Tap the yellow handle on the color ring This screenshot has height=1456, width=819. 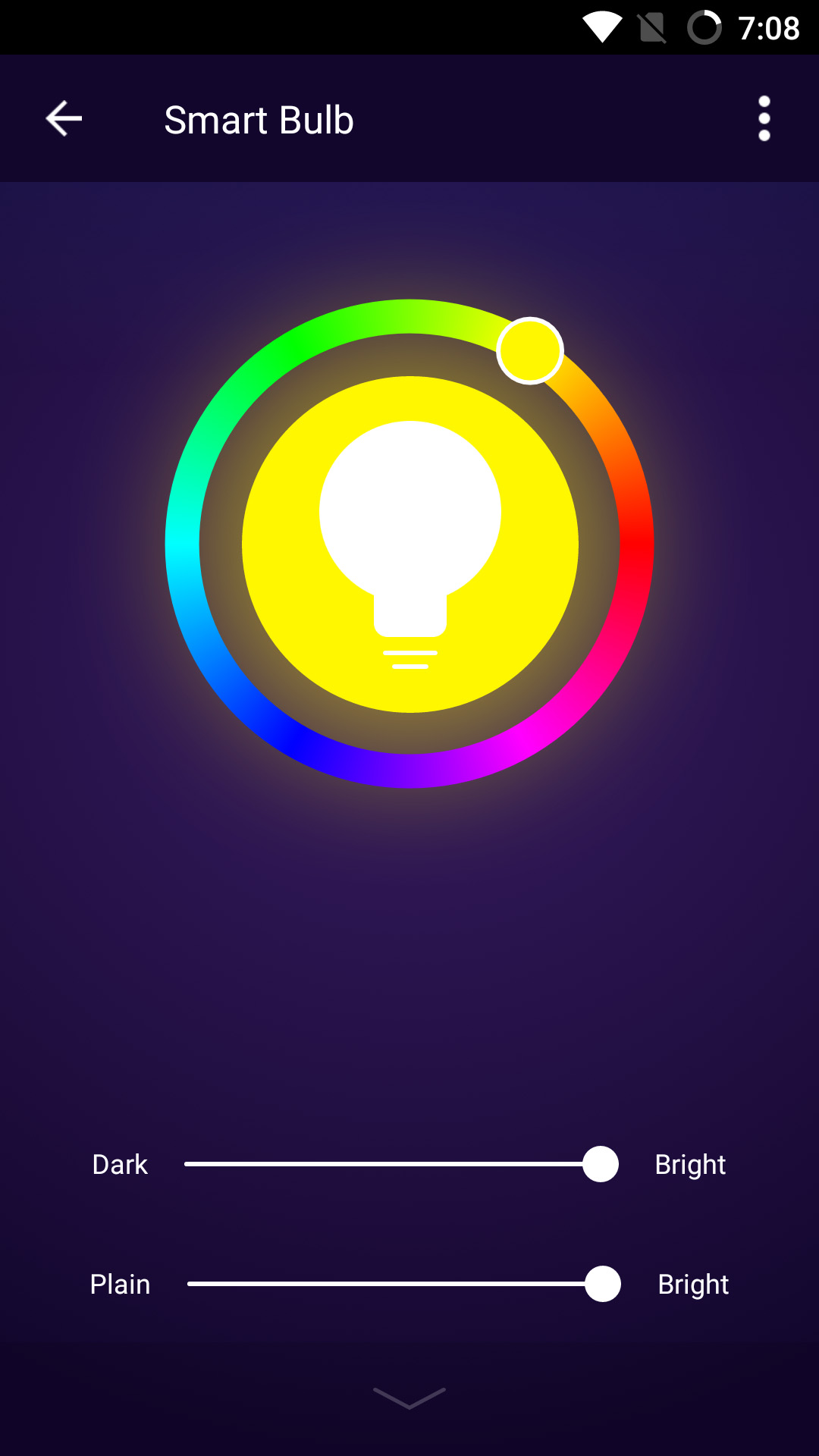pos(530,351)
